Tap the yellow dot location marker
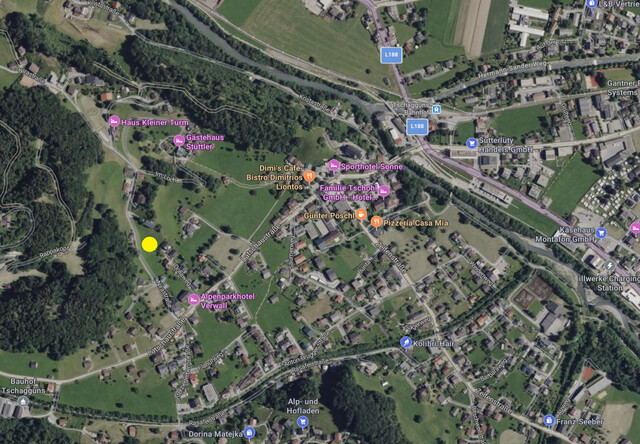640x444 pixels. [149, 244]
